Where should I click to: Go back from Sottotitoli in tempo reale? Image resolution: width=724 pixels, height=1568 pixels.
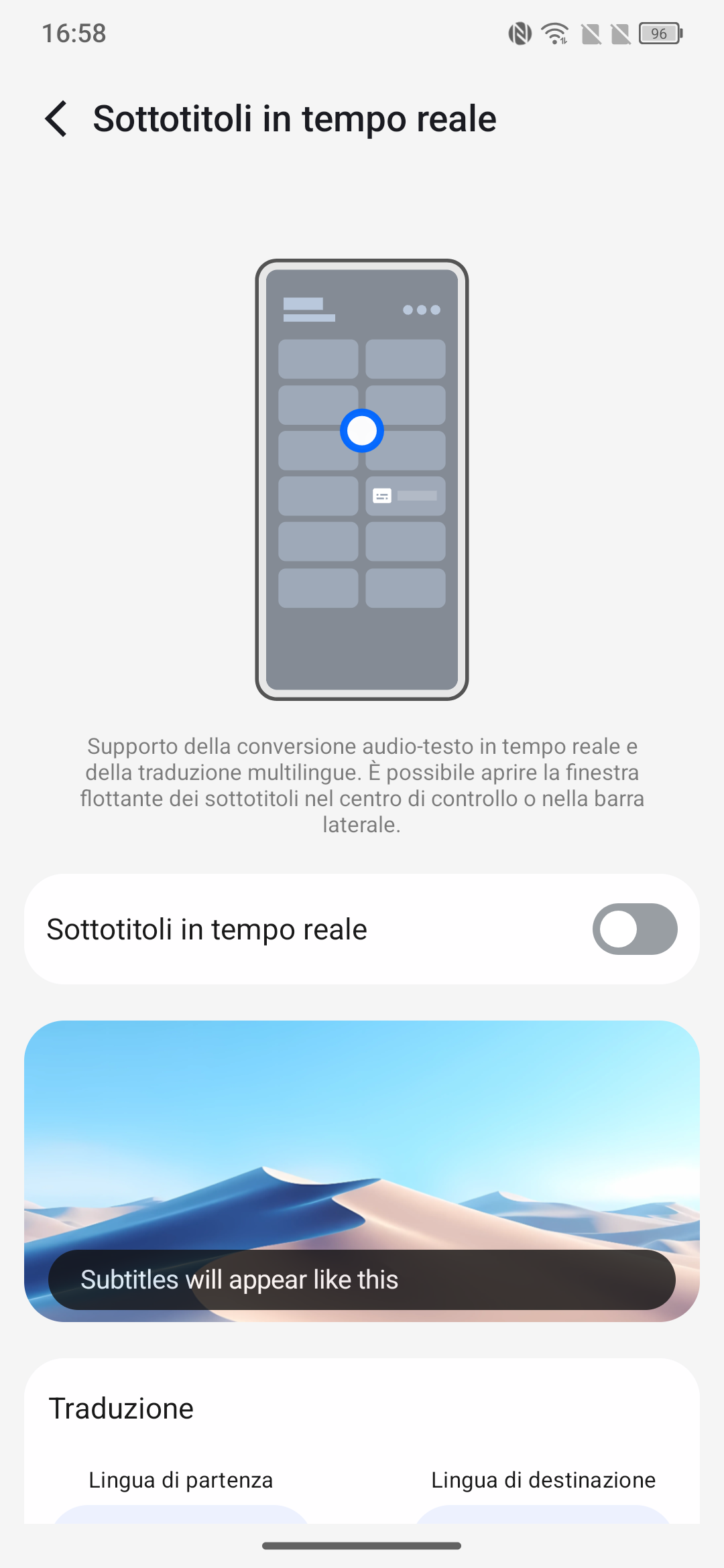coord(56,119)
